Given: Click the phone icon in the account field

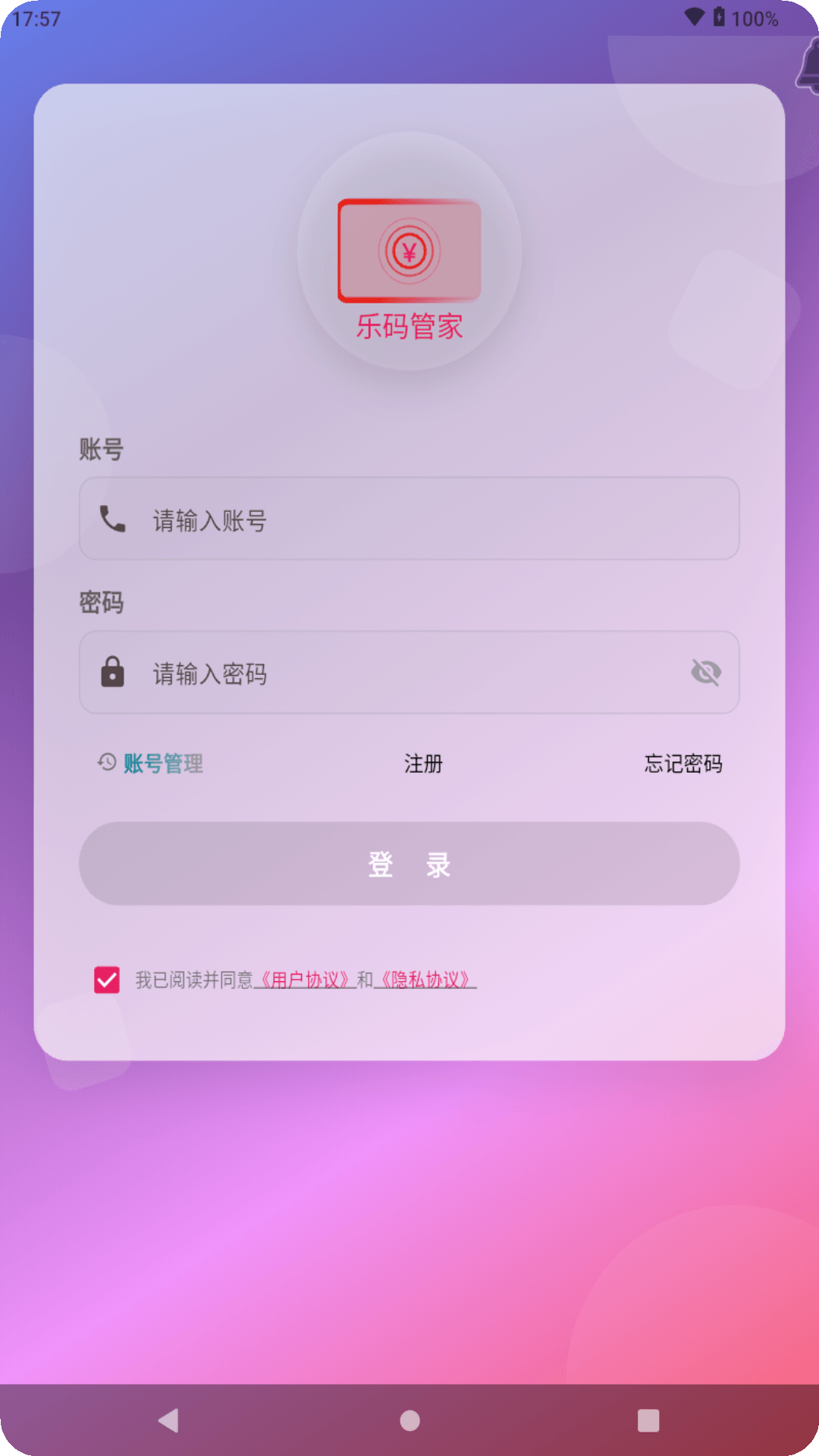Looking at the screenshot, I should 111,519.
